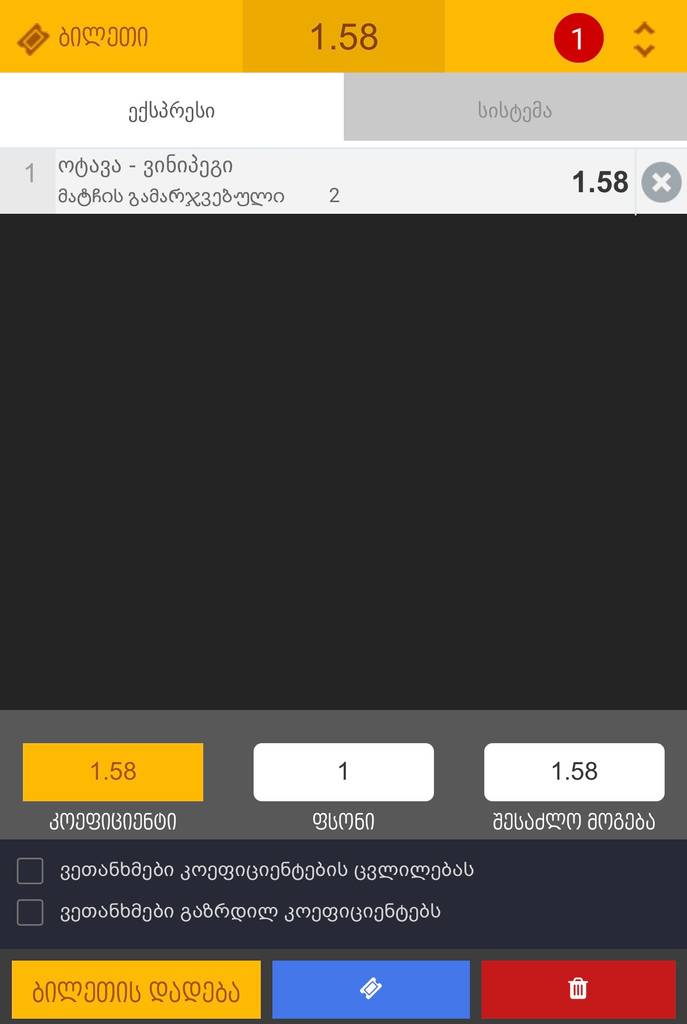Switch to the სისტემა tab
Viewport: 687px width, 1024px height.
click(x=515, y=110)
